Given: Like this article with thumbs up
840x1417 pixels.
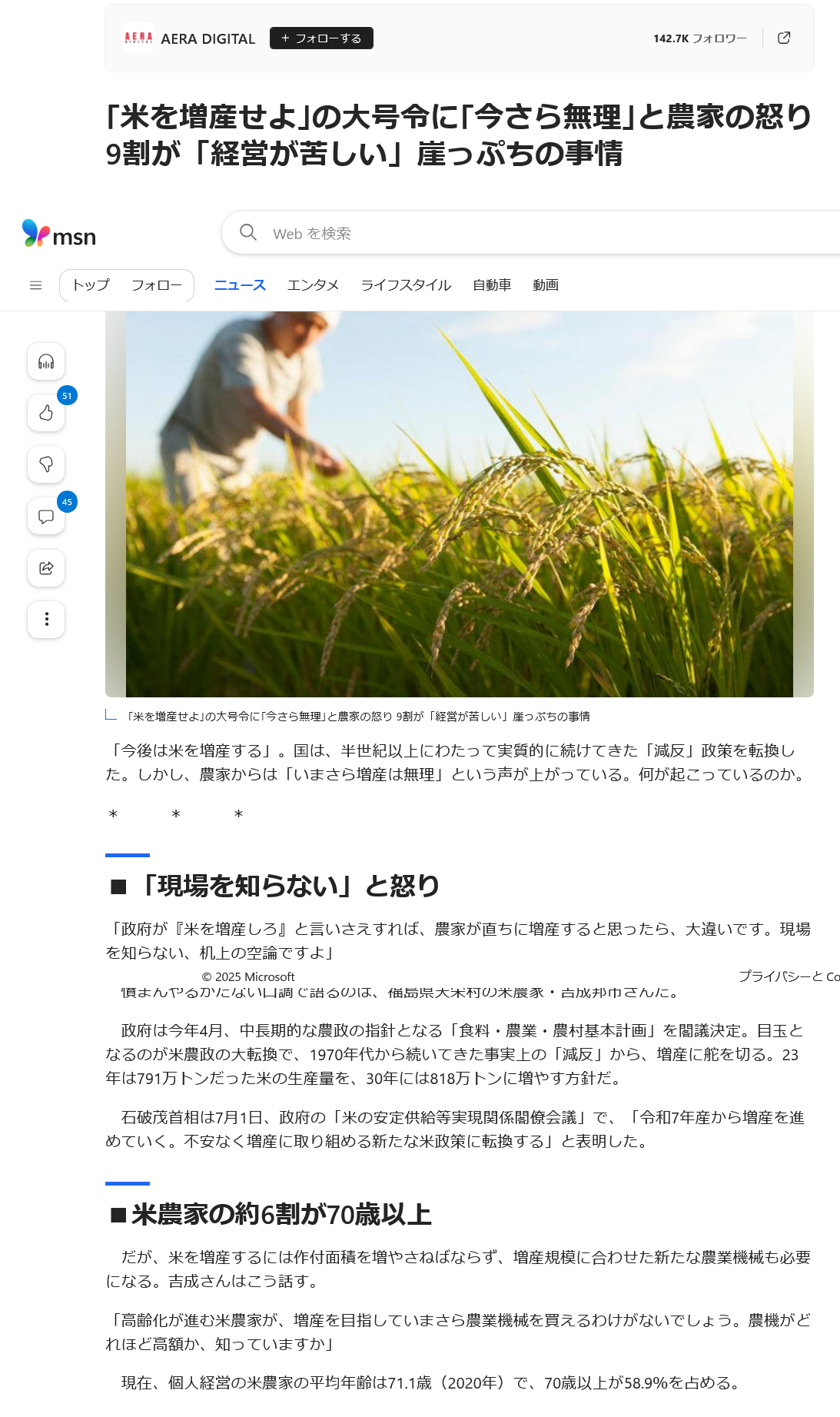Looking at the screenshot, I should [46, 414].
